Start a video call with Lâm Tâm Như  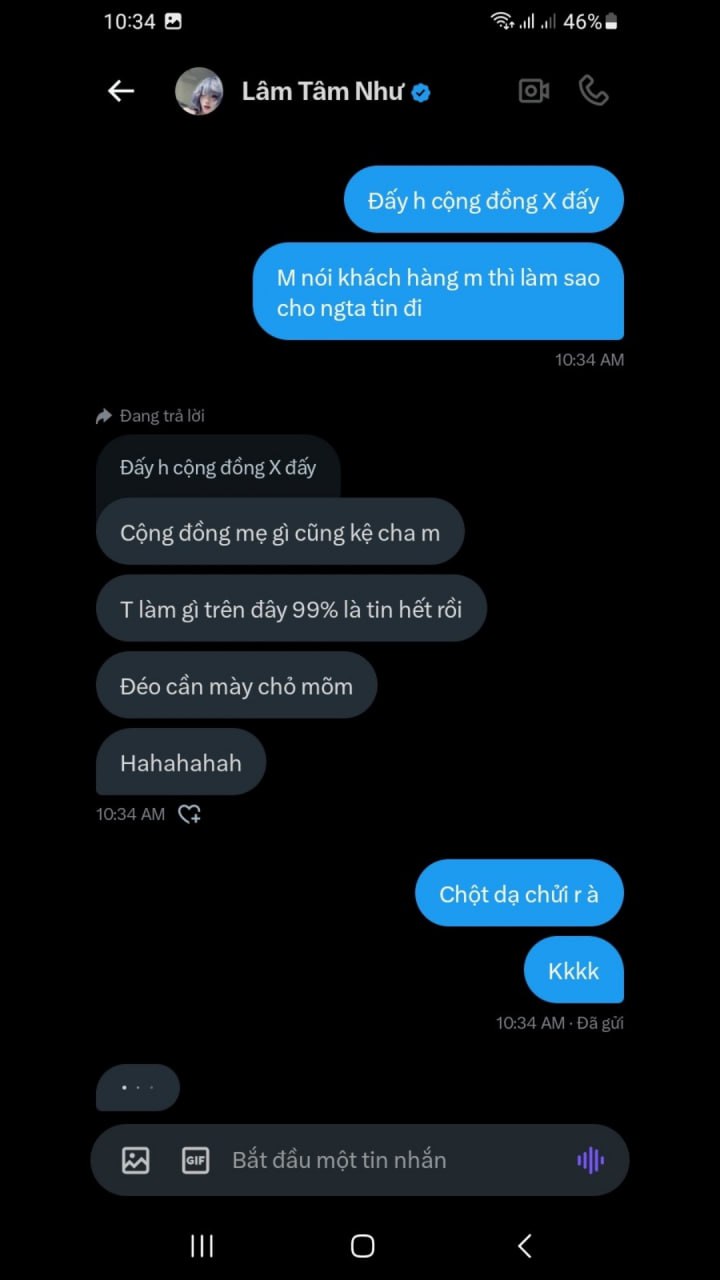[534, 91]
